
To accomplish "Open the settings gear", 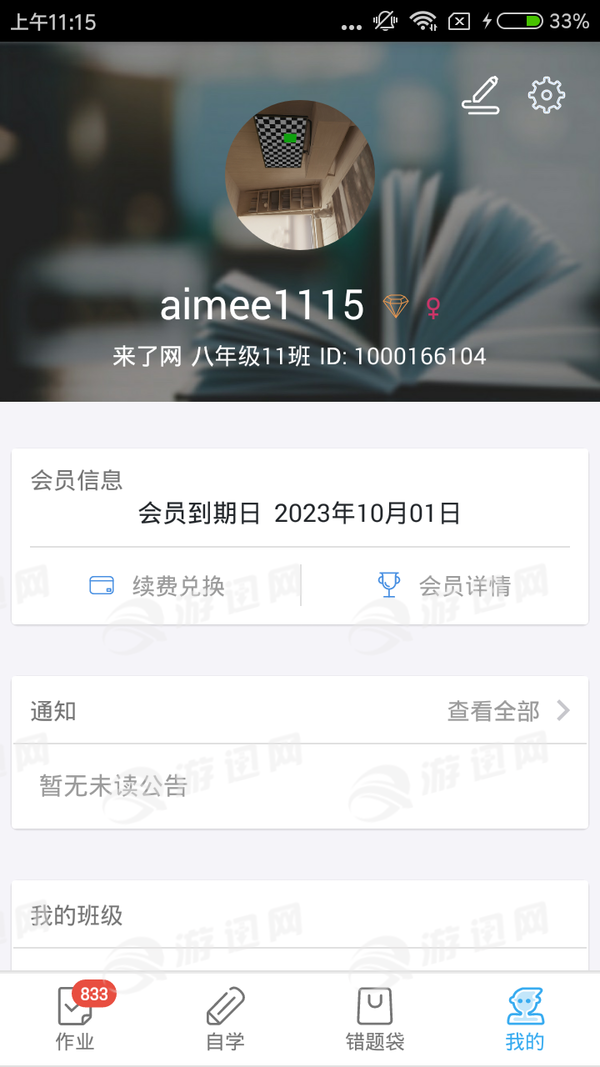I will click(x=546, y=95).
